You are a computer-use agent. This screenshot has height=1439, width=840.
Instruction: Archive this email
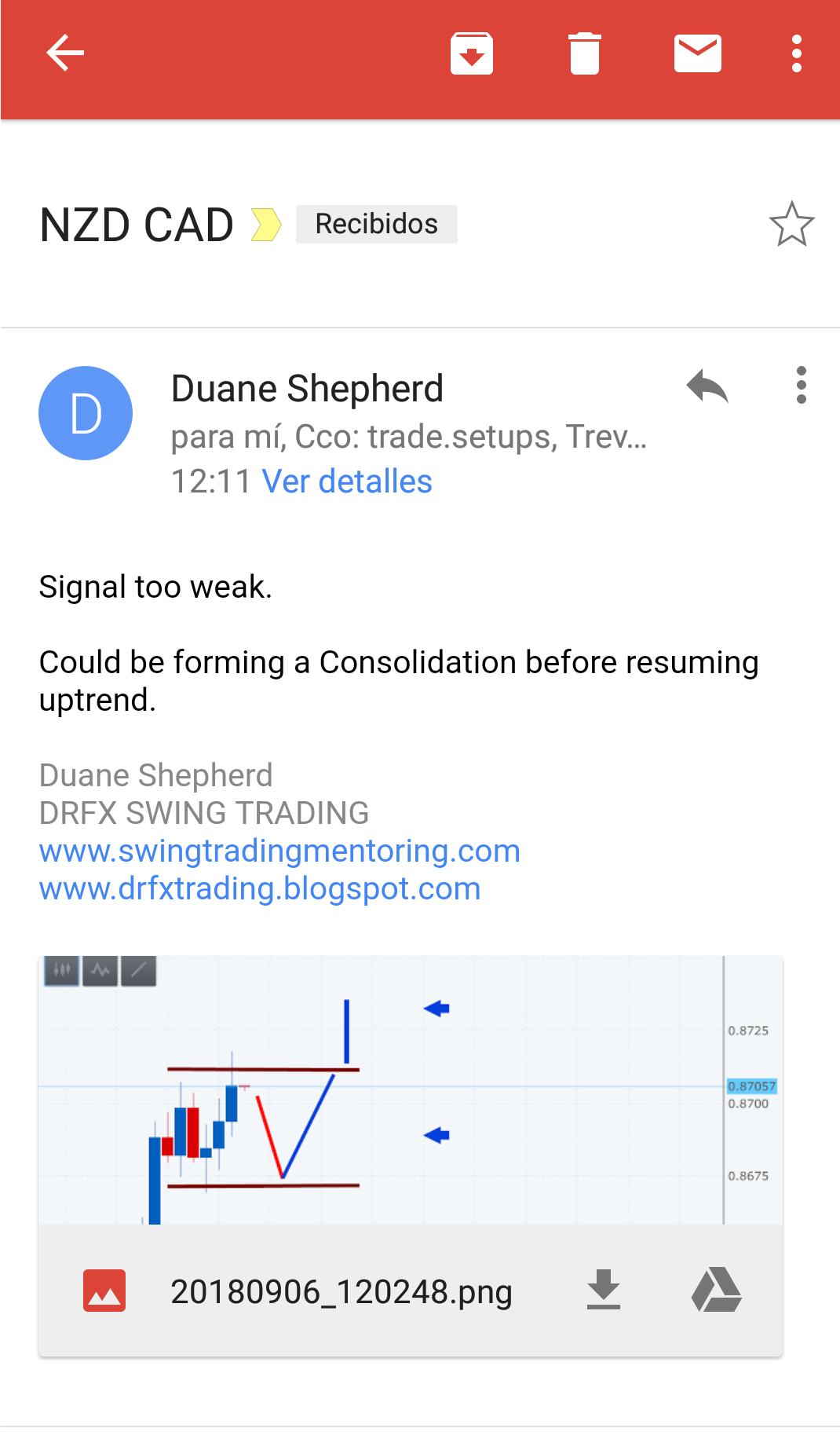pos(471,53)
